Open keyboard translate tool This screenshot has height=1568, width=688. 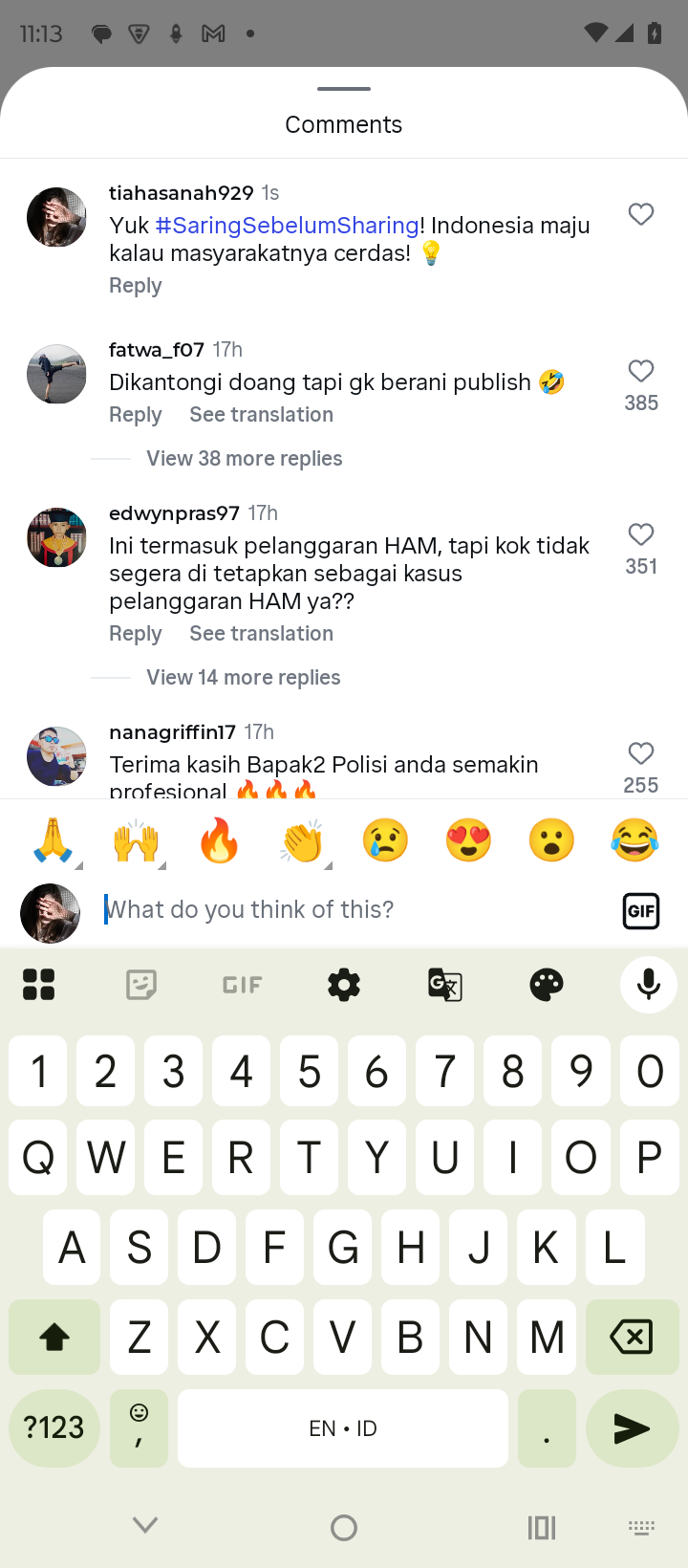coord(445,985)
